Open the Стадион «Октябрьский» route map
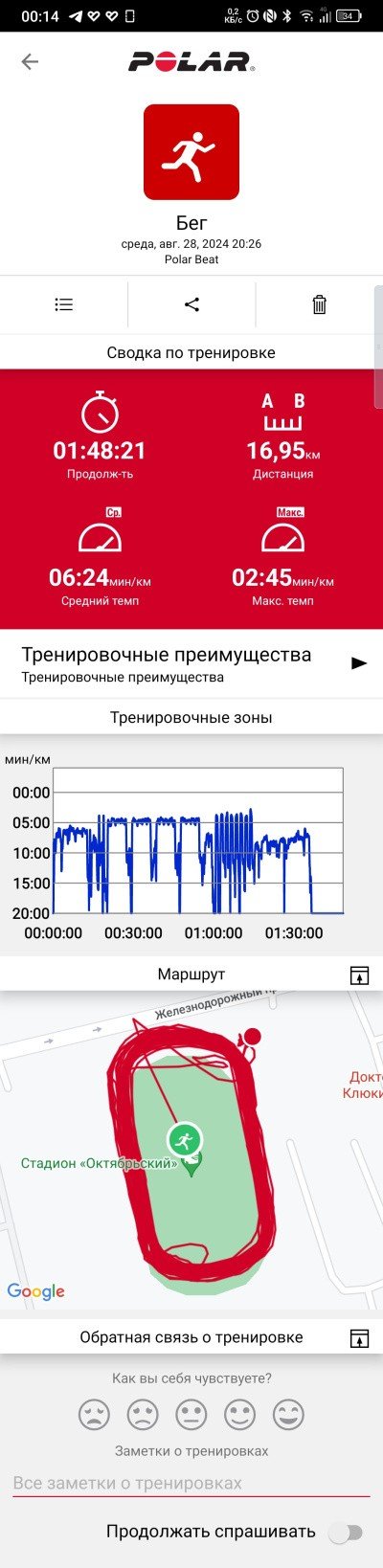The height and width of the screenshot is (1568, 383). pyautogui.click(x=191, y=1150)
